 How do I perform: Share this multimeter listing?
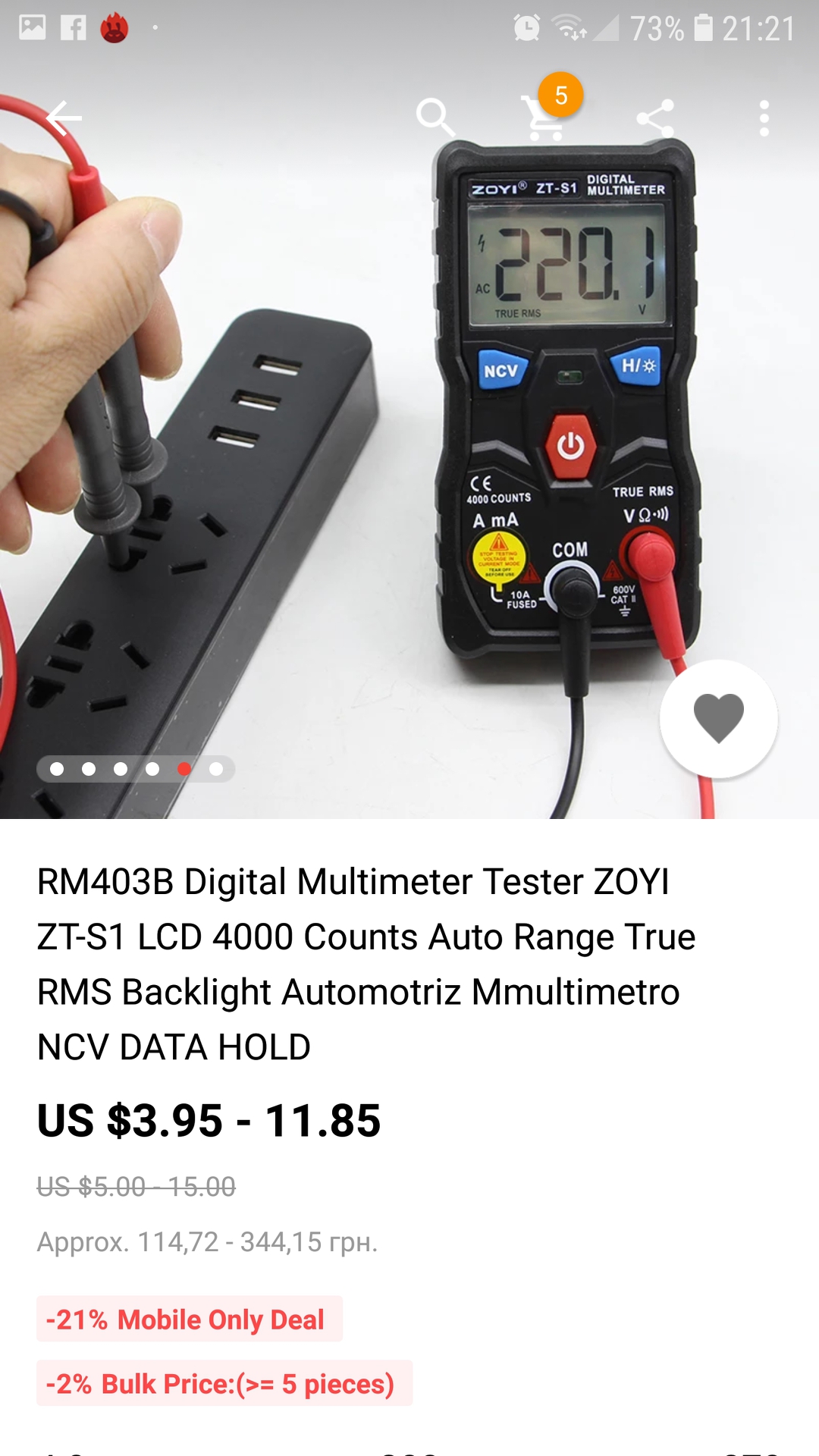(655, 118)
